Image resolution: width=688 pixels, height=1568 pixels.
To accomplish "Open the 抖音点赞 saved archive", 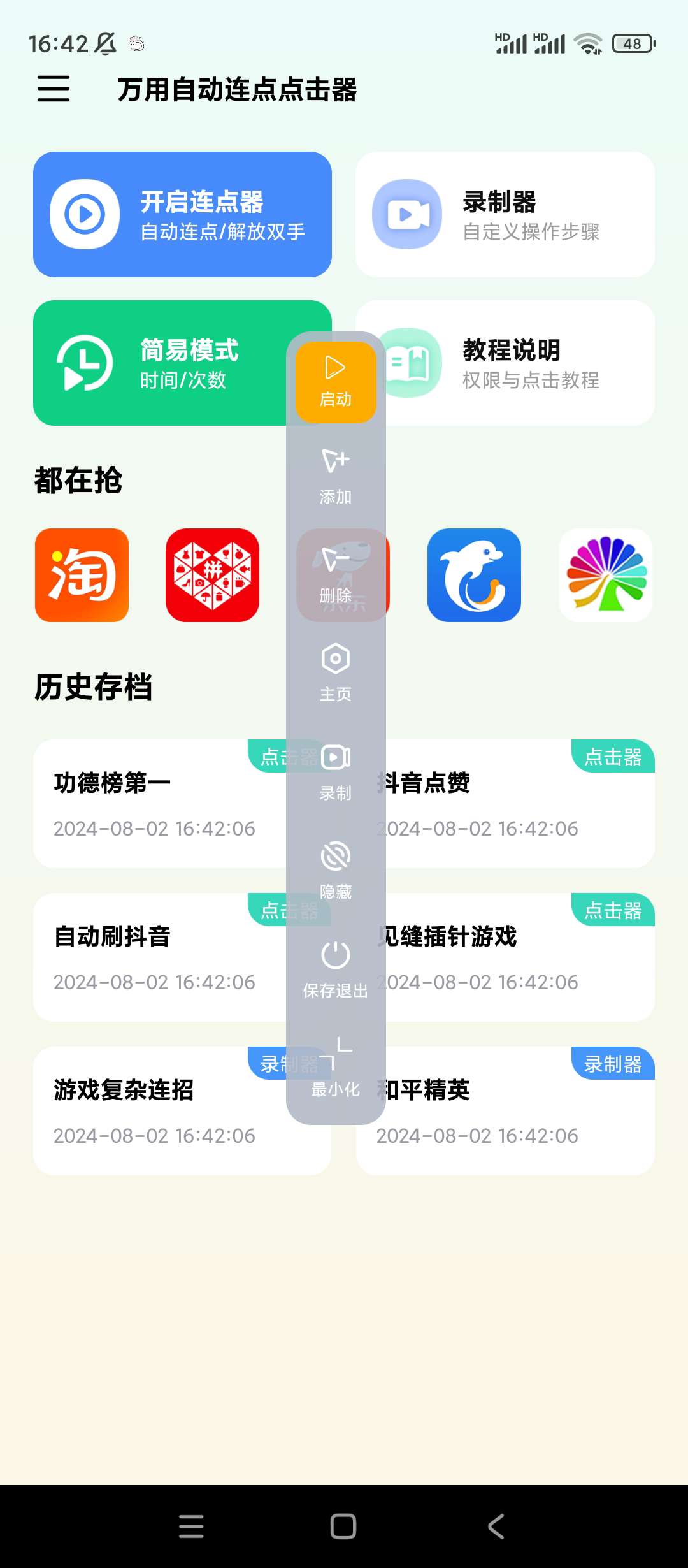I will pyautogui.click(x=516, y=804).
